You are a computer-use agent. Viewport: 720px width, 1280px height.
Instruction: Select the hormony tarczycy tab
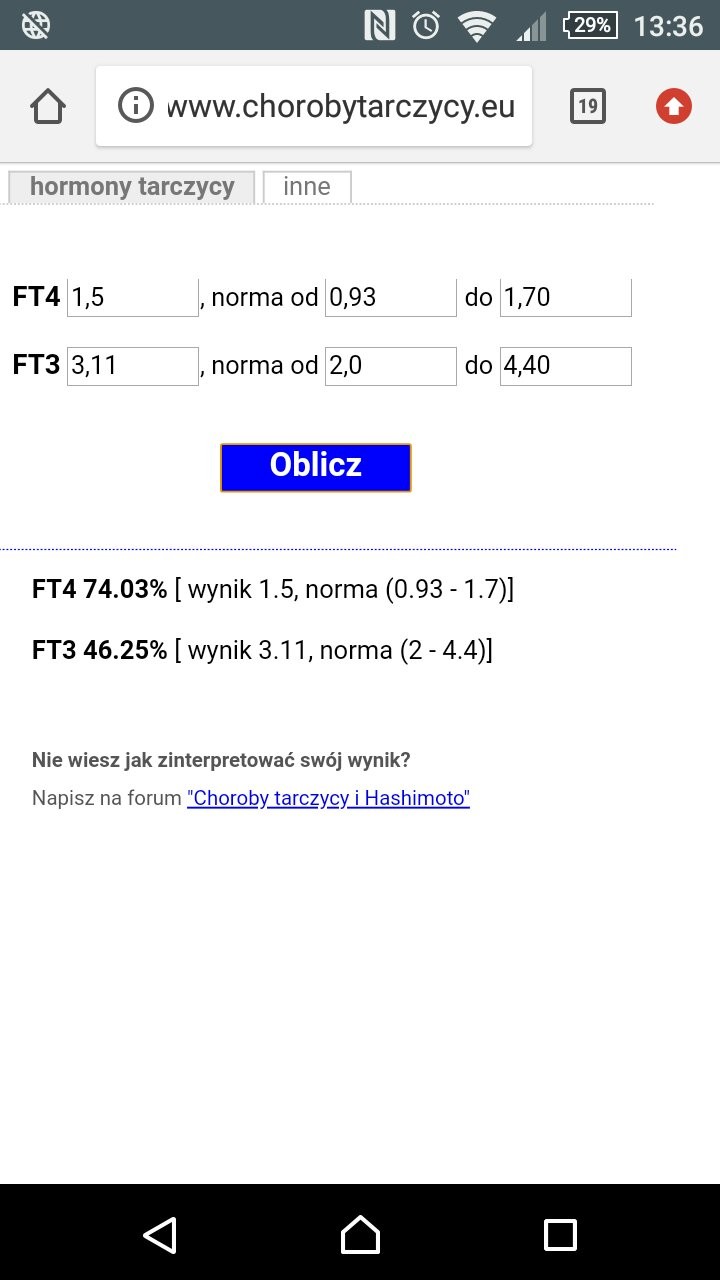[x=132, y=187]
